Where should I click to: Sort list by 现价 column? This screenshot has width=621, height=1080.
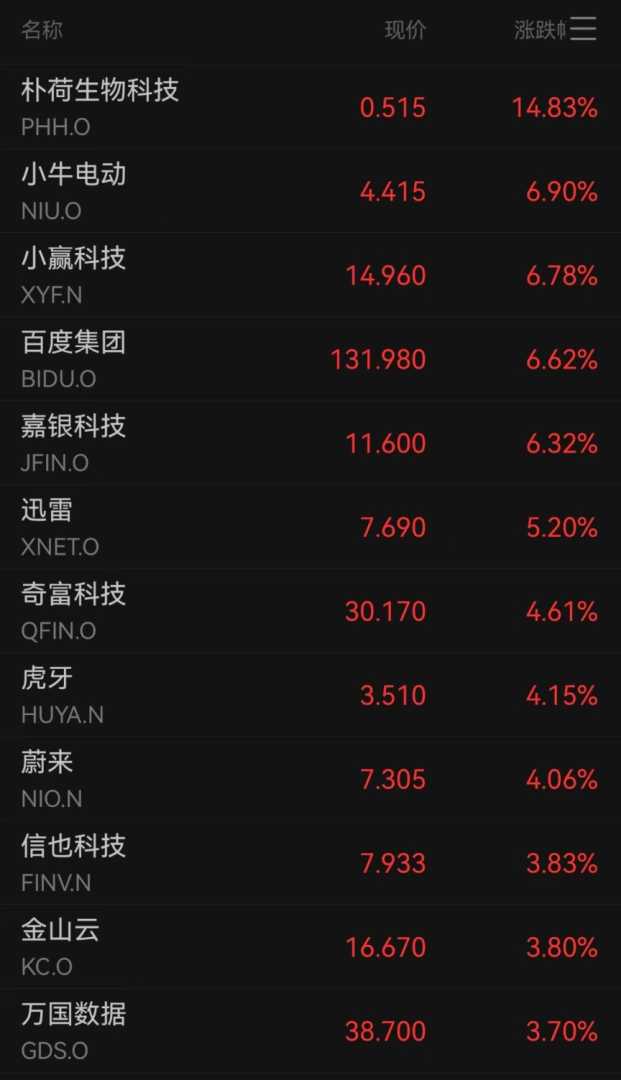pos(405,30)
